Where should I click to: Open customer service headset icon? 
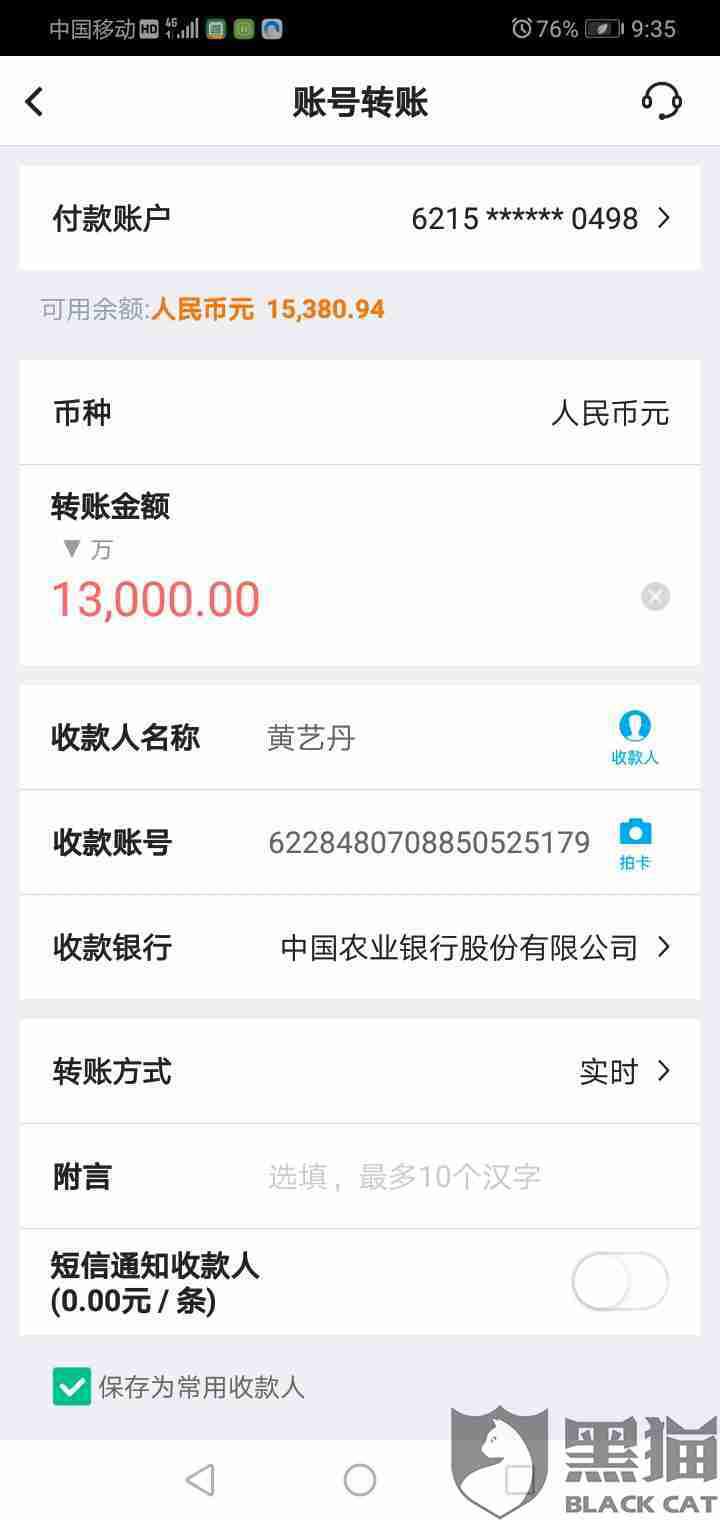coord(661,101)
